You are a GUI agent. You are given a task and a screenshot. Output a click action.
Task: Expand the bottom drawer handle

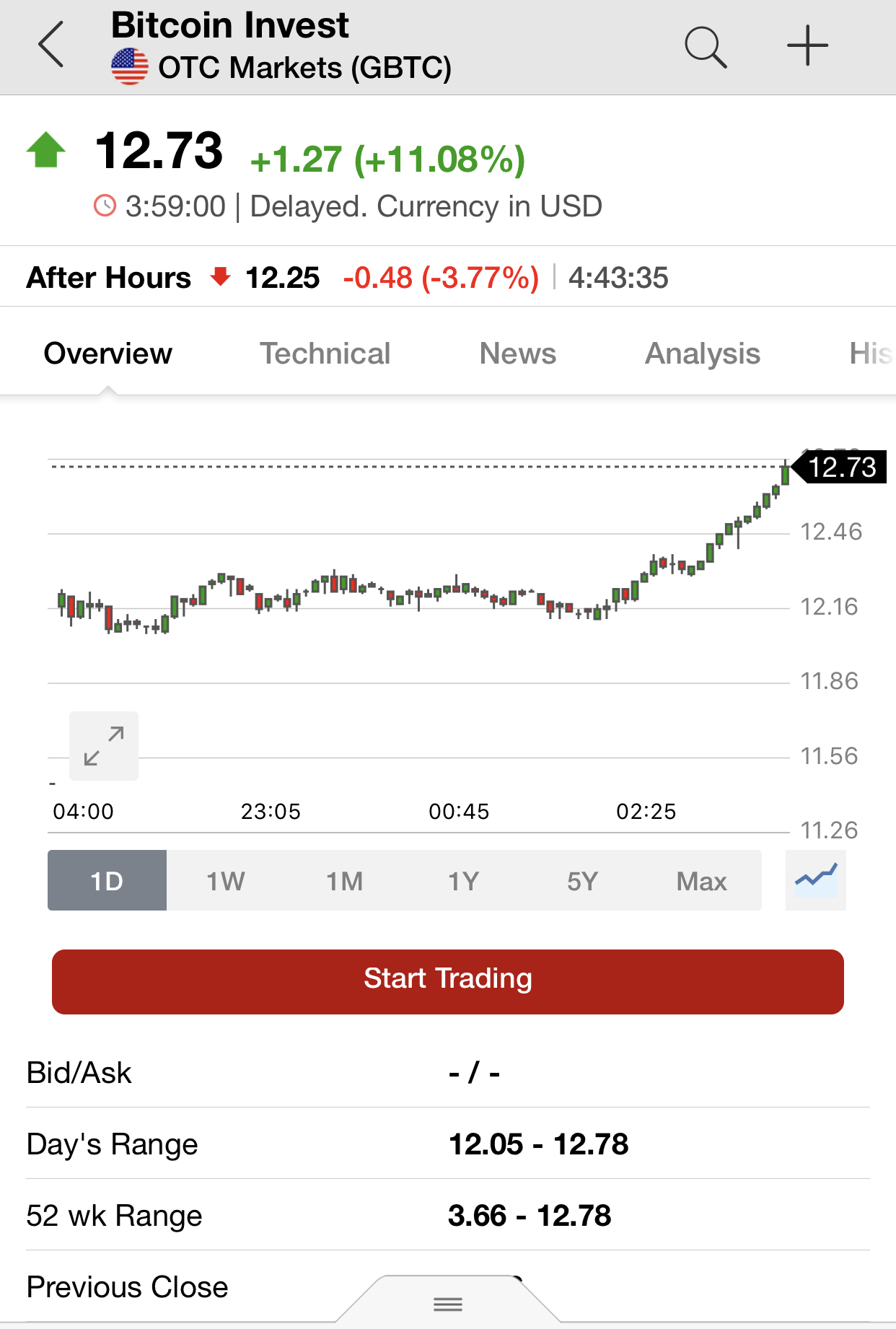click(x=448, y=1303)
